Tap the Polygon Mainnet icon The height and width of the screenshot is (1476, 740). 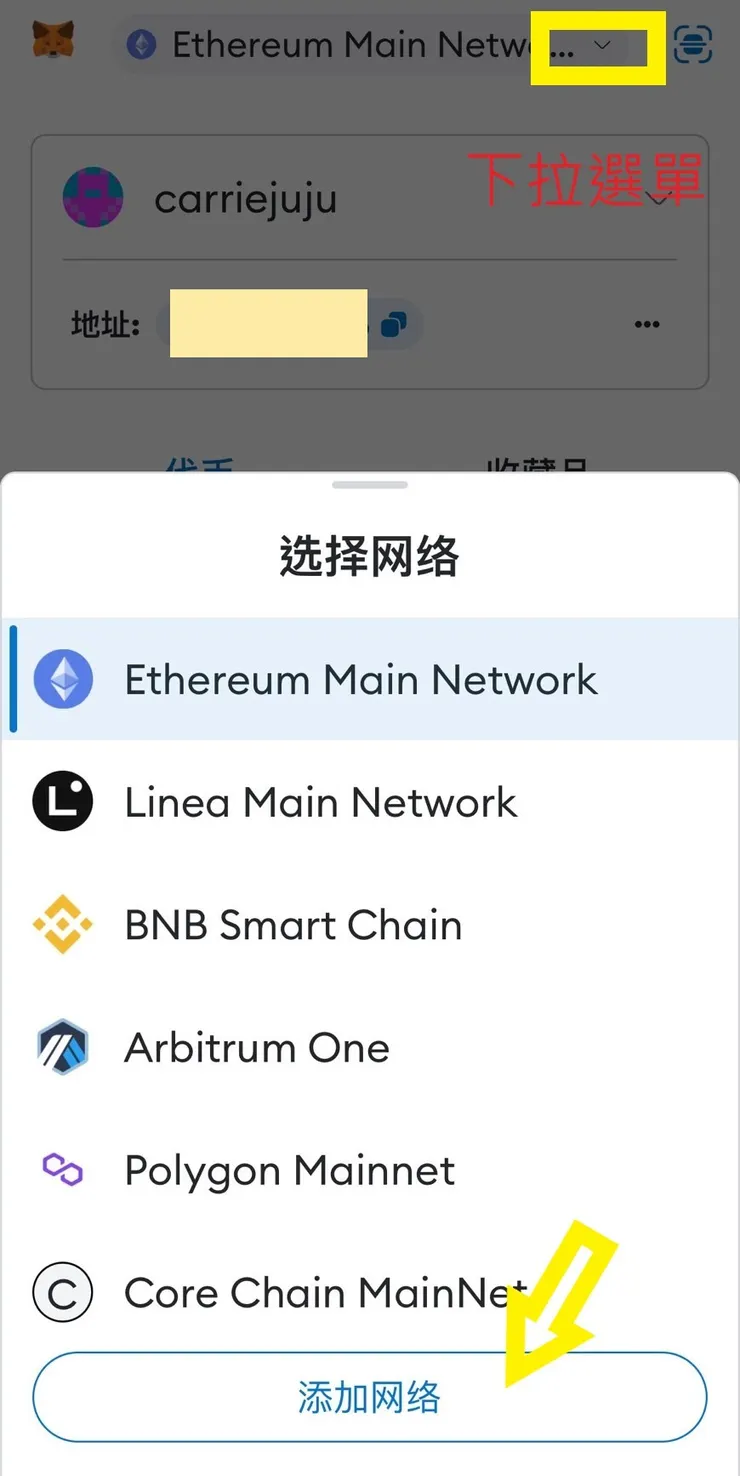(x=62, y=1170)
